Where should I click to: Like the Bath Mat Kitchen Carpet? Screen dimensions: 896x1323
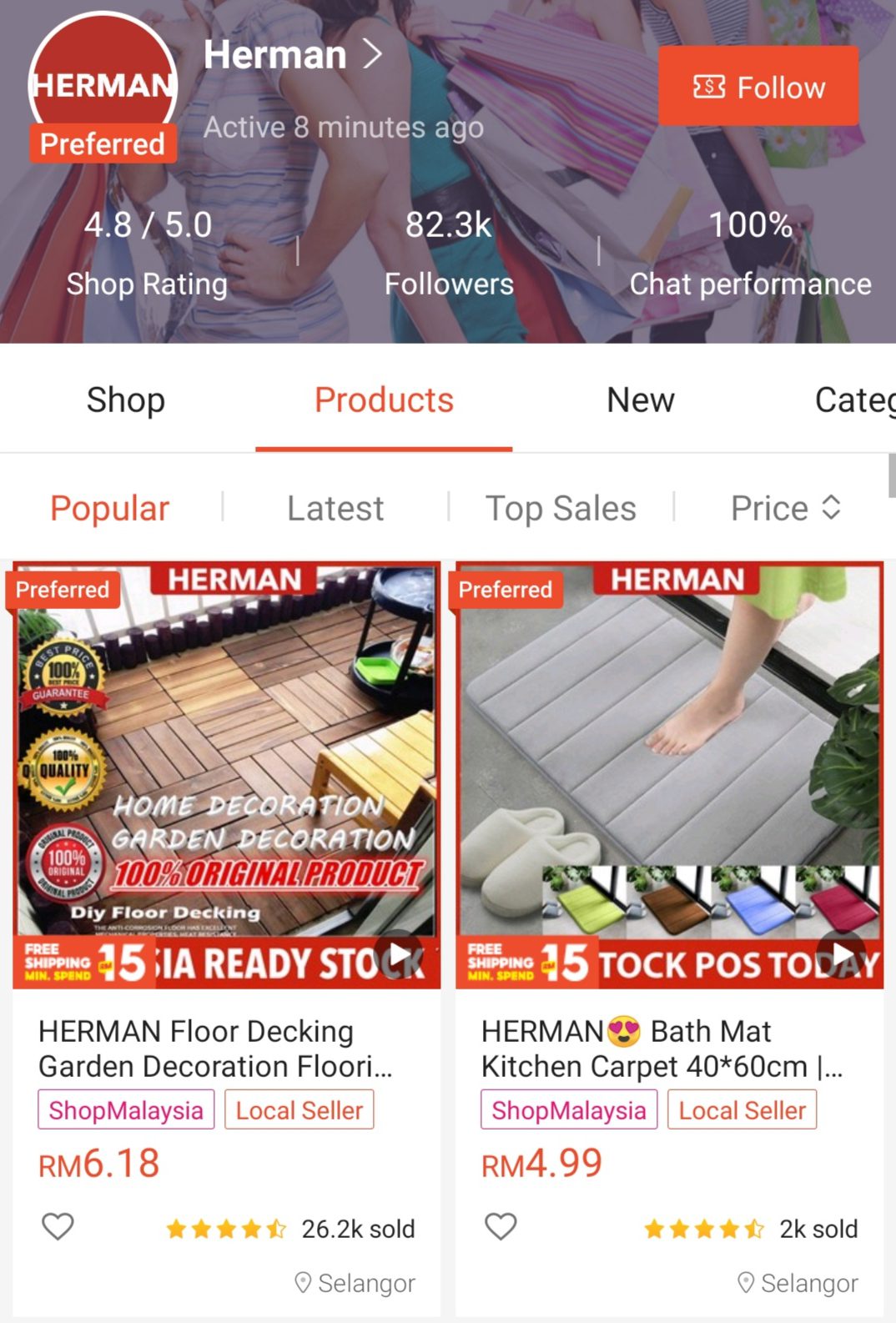(501, 1226)
